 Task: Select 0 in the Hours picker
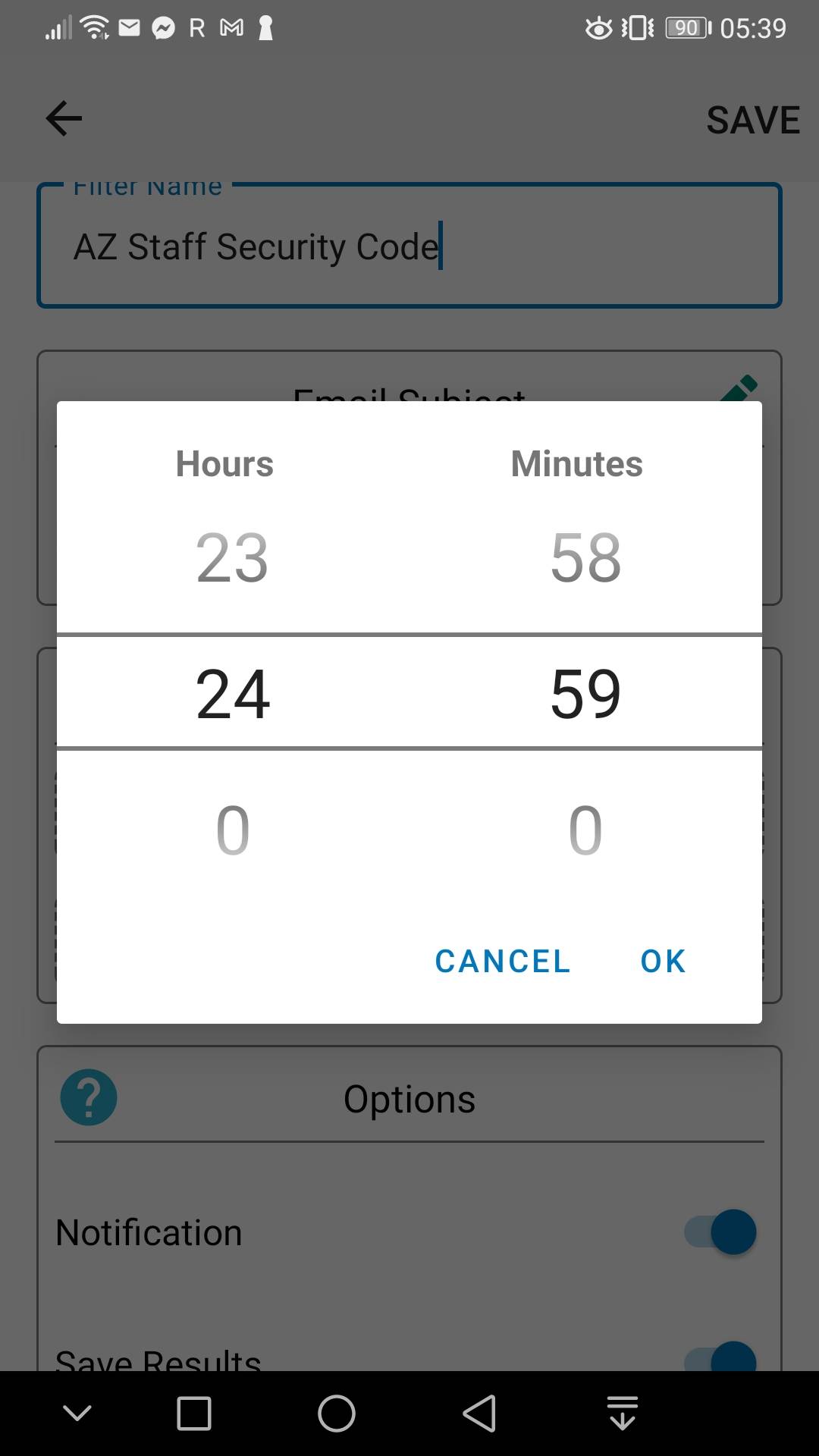(232, 830)
